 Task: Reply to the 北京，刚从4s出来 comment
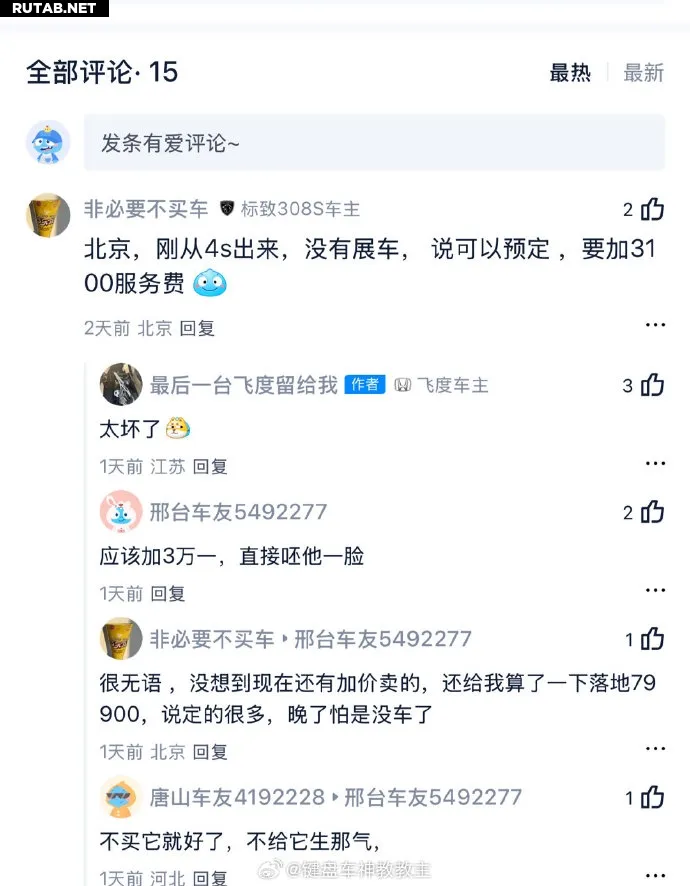coord(197,328)
